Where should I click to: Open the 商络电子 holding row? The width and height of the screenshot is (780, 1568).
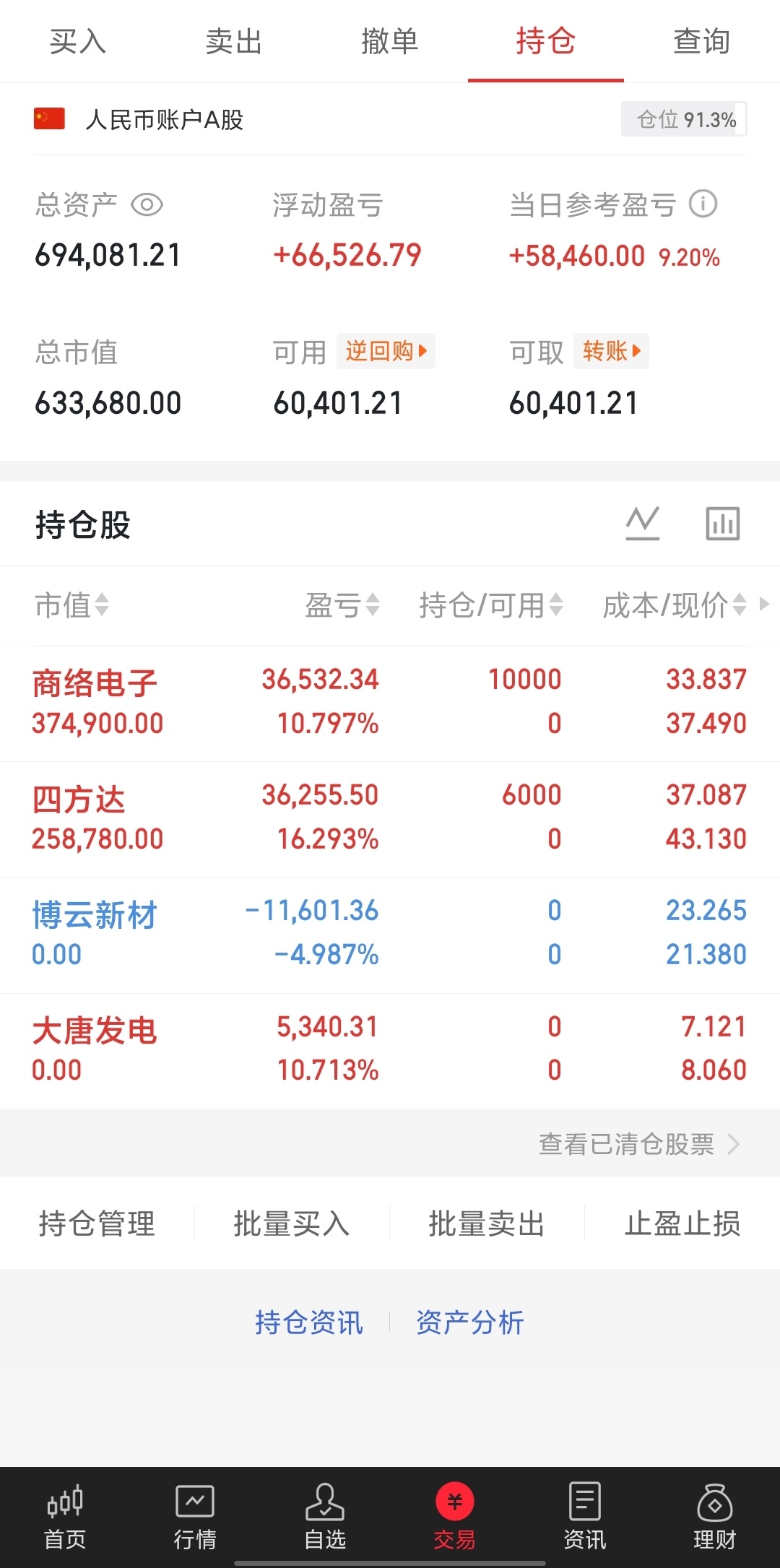tap(390, 702)
